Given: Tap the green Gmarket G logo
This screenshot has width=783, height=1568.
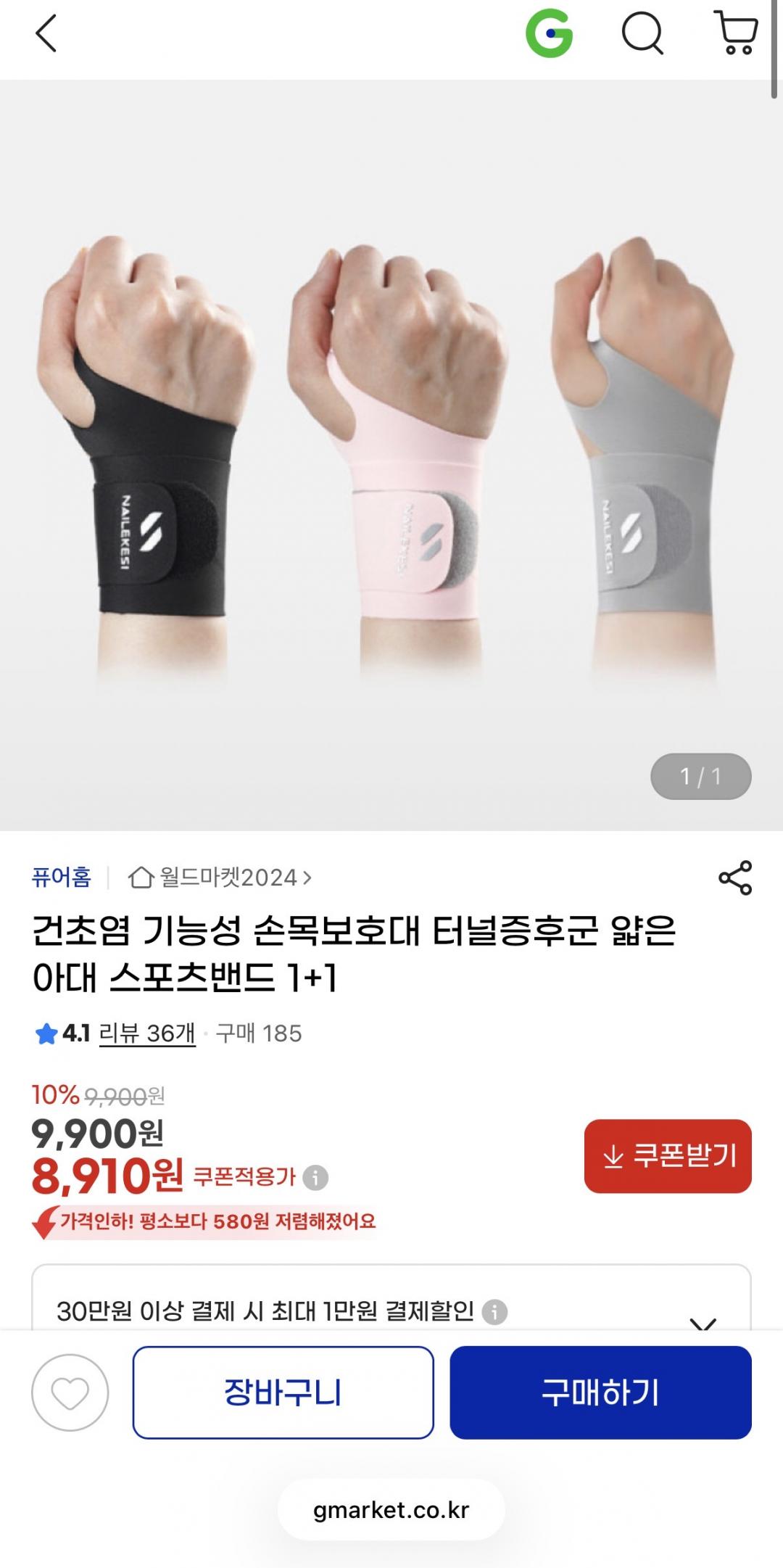Looking at the screenshot, I should tap(549, 33).
